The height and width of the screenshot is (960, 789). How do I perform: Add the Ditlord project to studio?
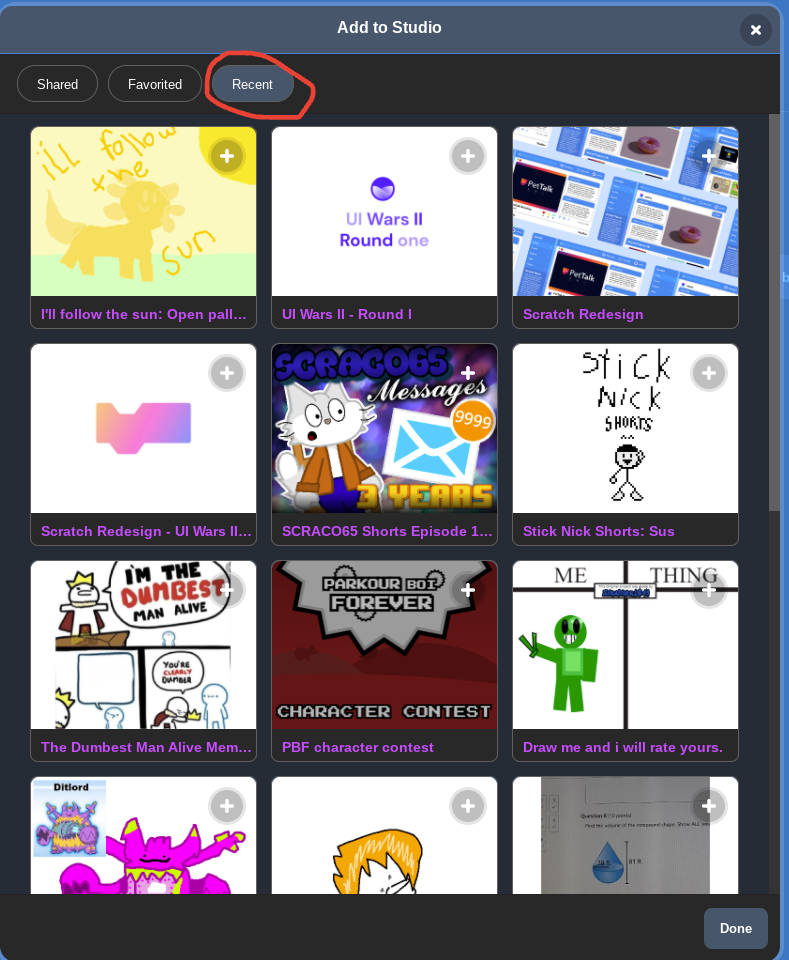click(227, 806)
